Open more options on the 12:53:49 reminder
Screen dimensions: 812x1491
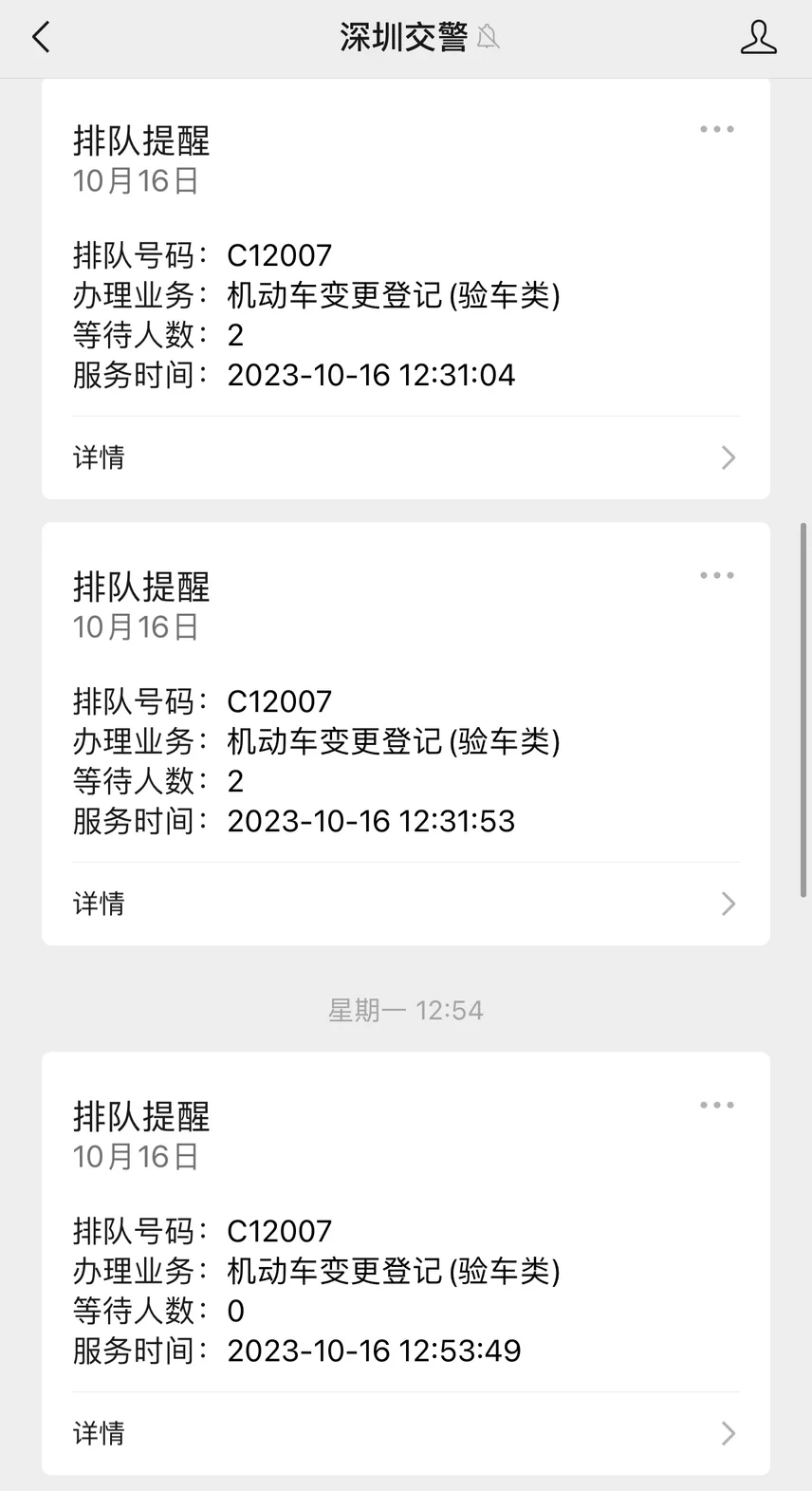point(717,1105)
